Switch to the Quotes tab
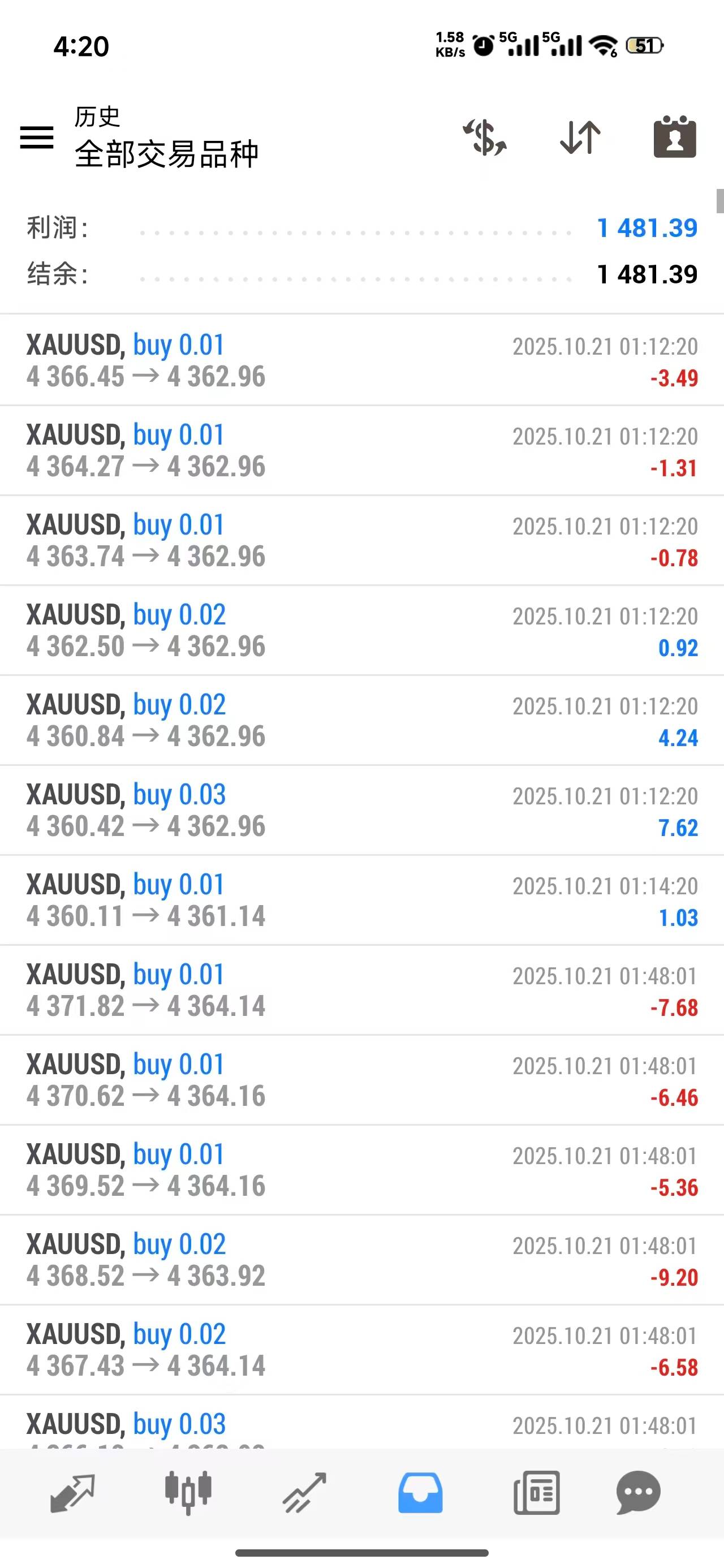The width and height of the screenshot is (724, 1568). pyautogui.click(x=72, y=1493)
